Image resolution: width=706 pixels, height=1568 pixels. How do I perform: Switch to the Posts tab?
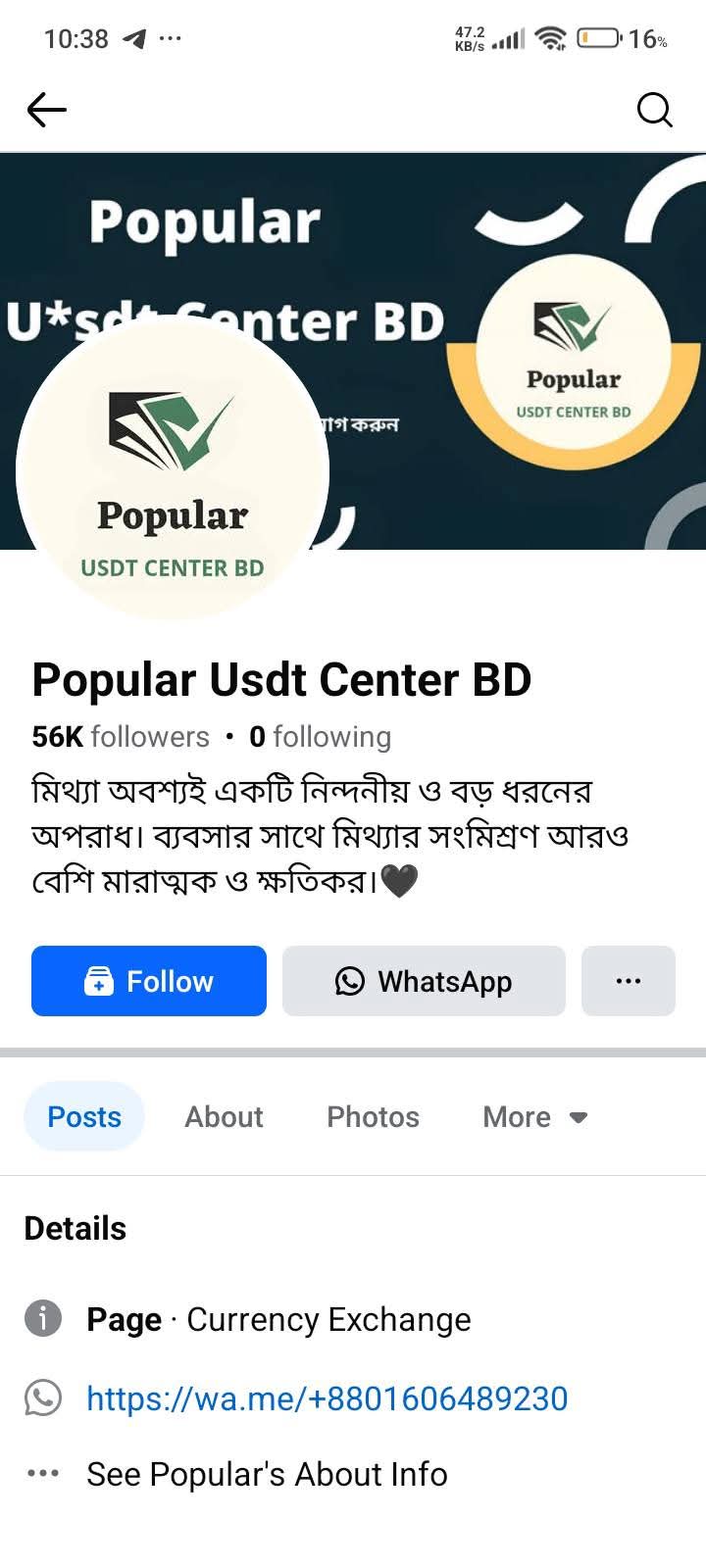tap(84, 1116)
